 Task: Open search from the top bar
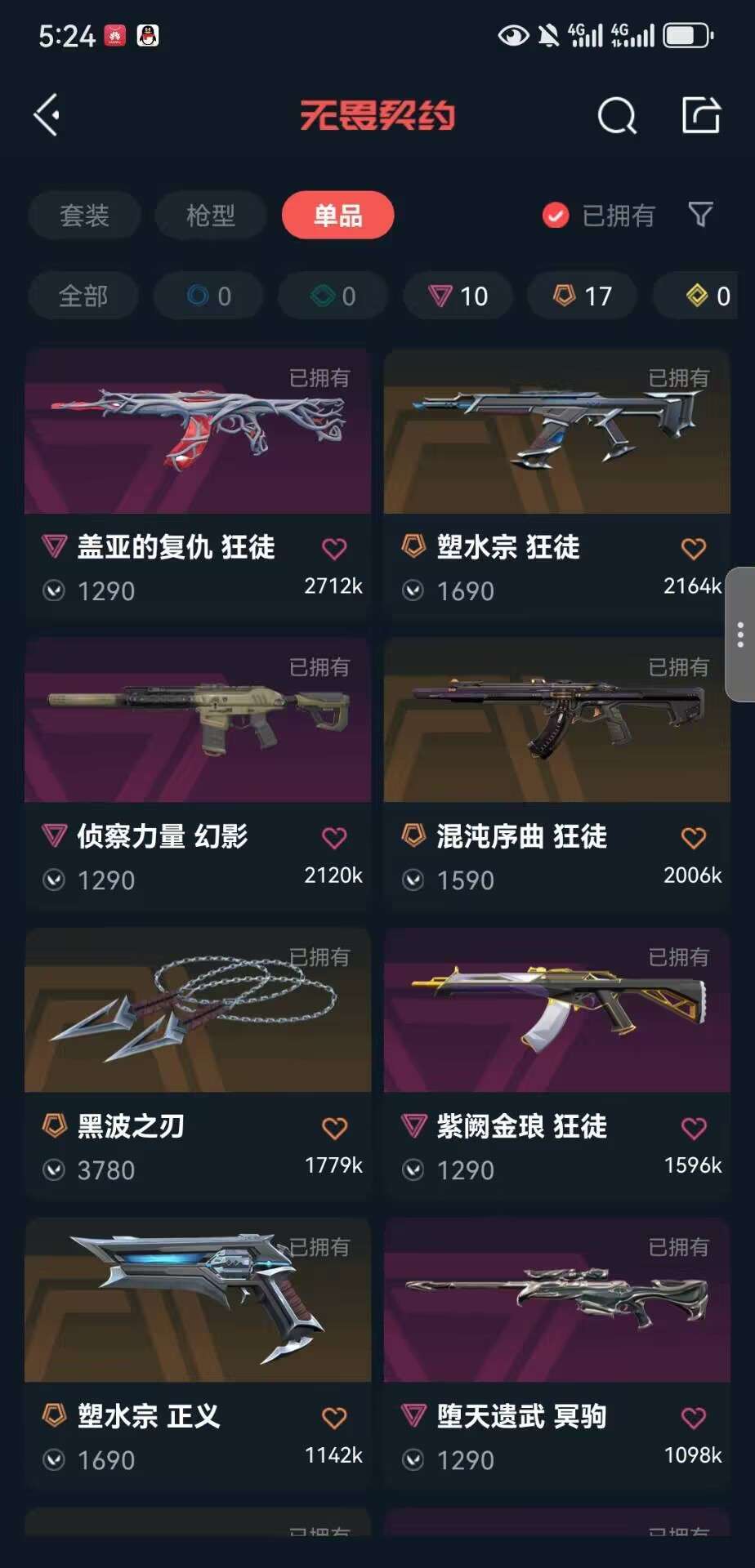[617, 115]
